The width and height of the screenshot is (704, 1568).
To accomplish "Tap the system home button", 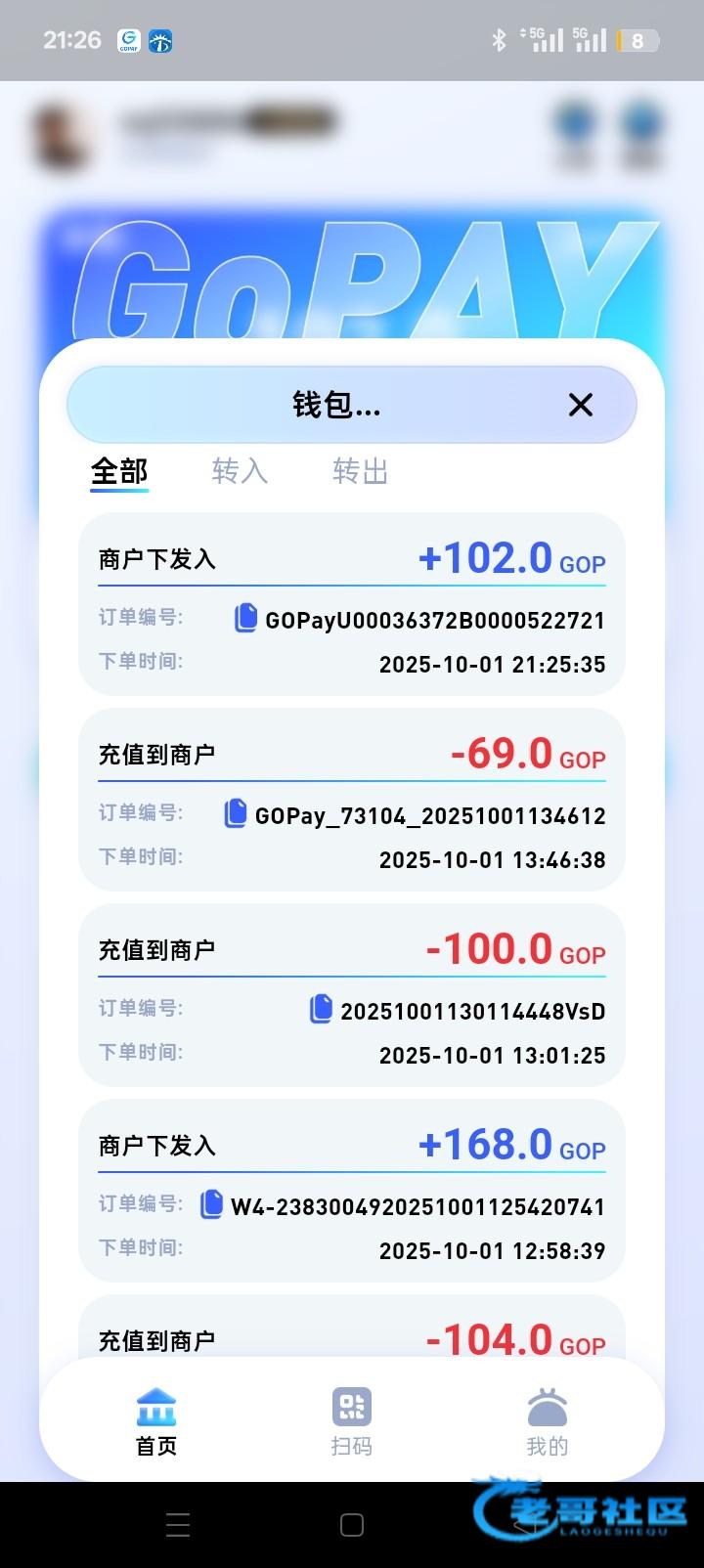I will [351, 1525].
